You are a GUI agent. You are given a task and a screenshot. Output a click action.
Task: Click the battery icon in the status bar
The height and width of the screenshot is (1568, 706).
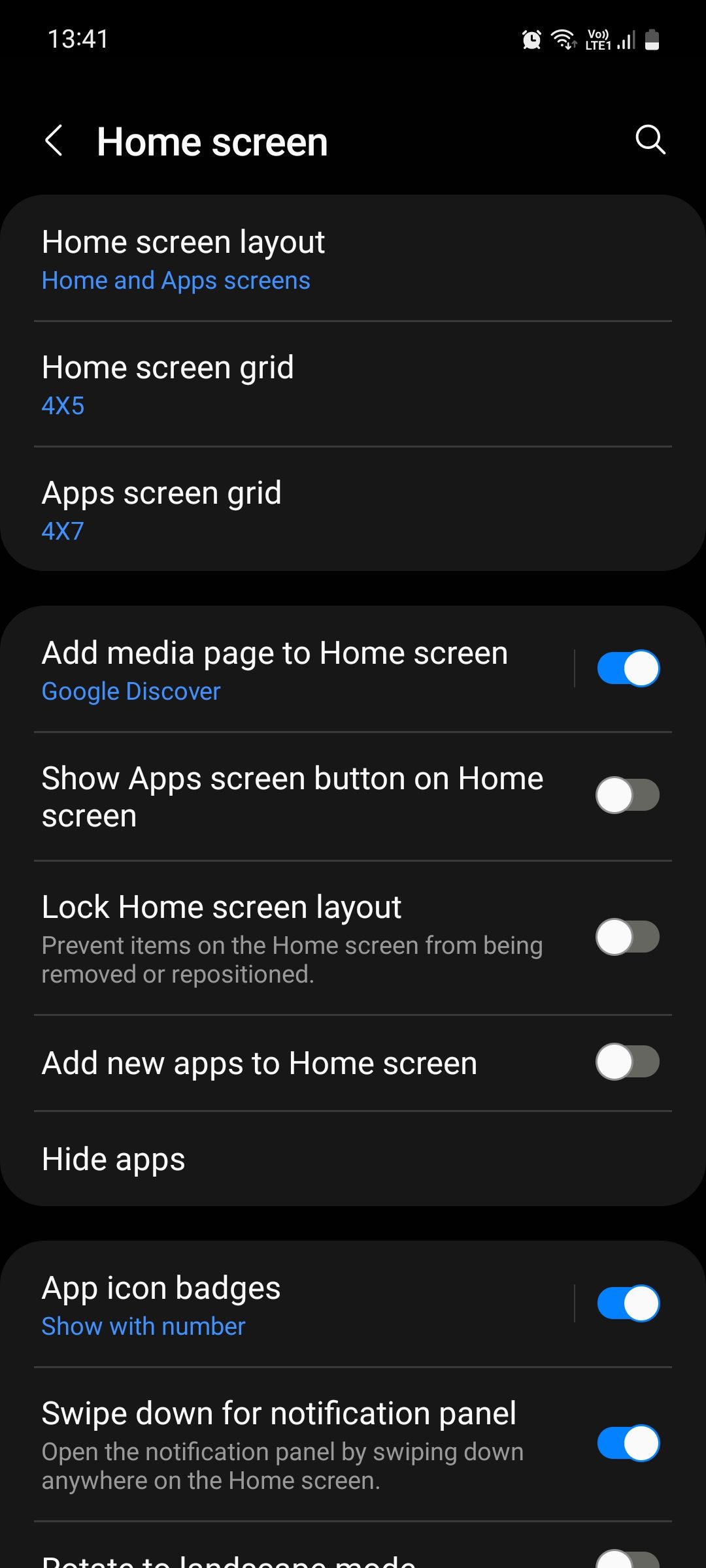pos(652,39)
